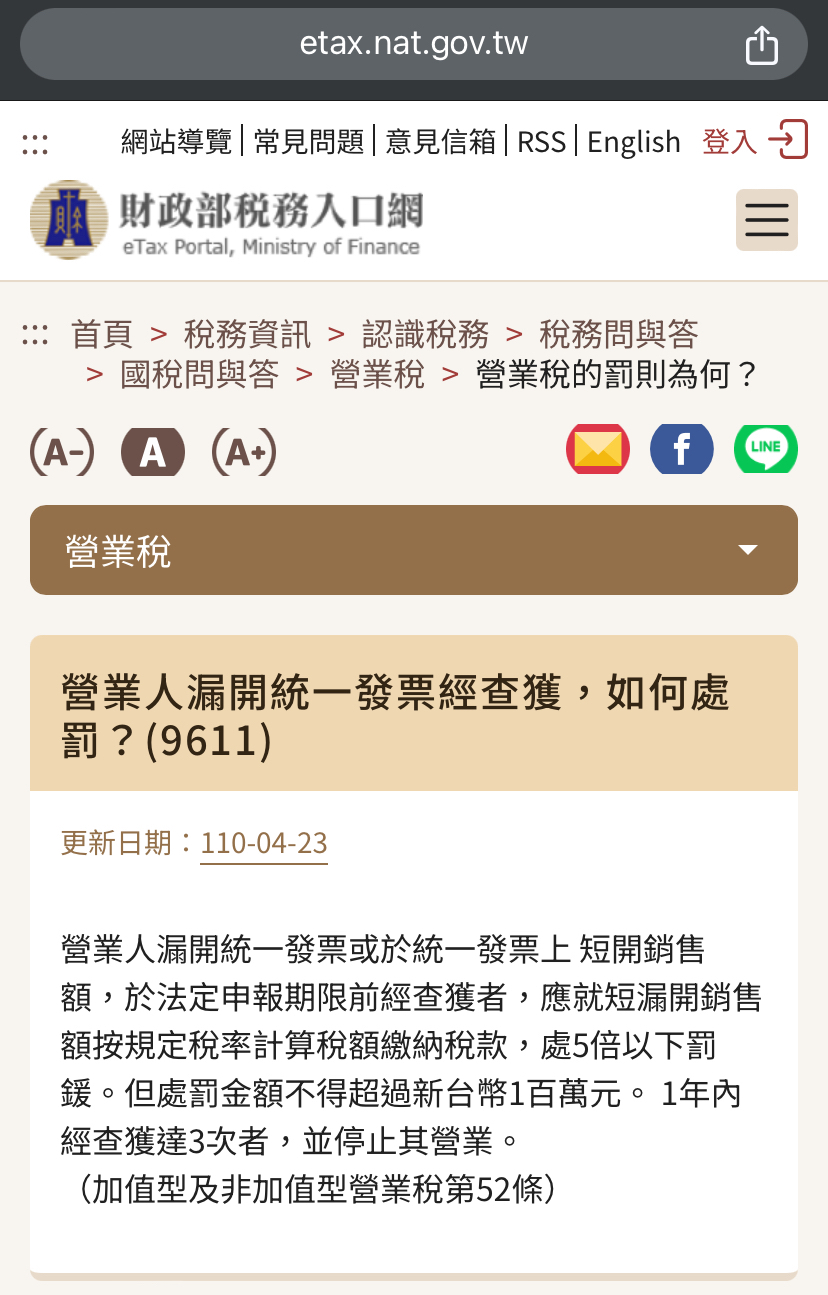Viewport: 828px width, 1295px height.
Task: Open 稅務問與答 breadcrumb link
Action: click(x=618, y=334)
